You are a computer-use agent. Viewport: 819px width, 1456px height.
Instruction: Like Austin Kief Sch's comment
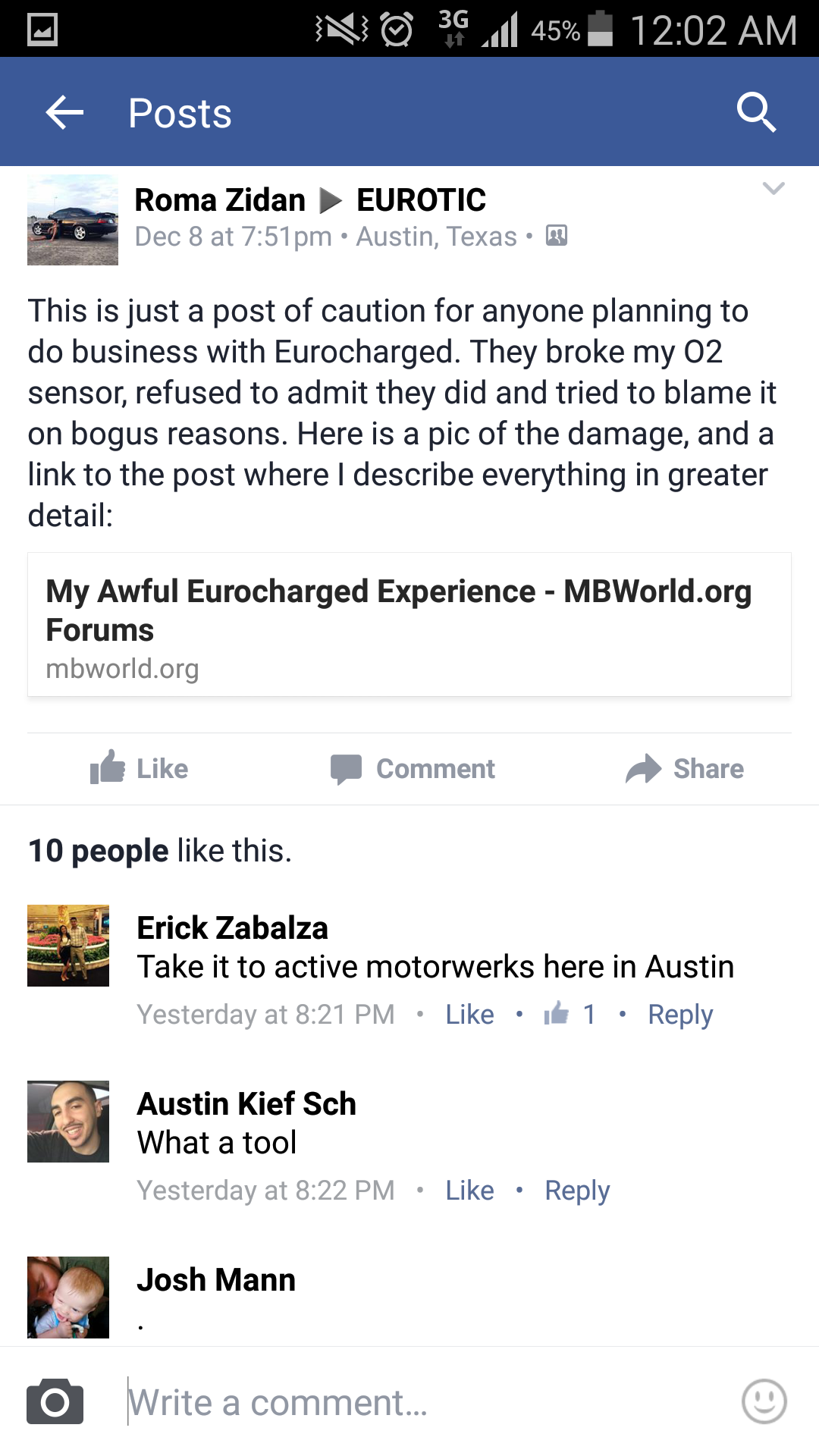click(x=469, y=1191)
